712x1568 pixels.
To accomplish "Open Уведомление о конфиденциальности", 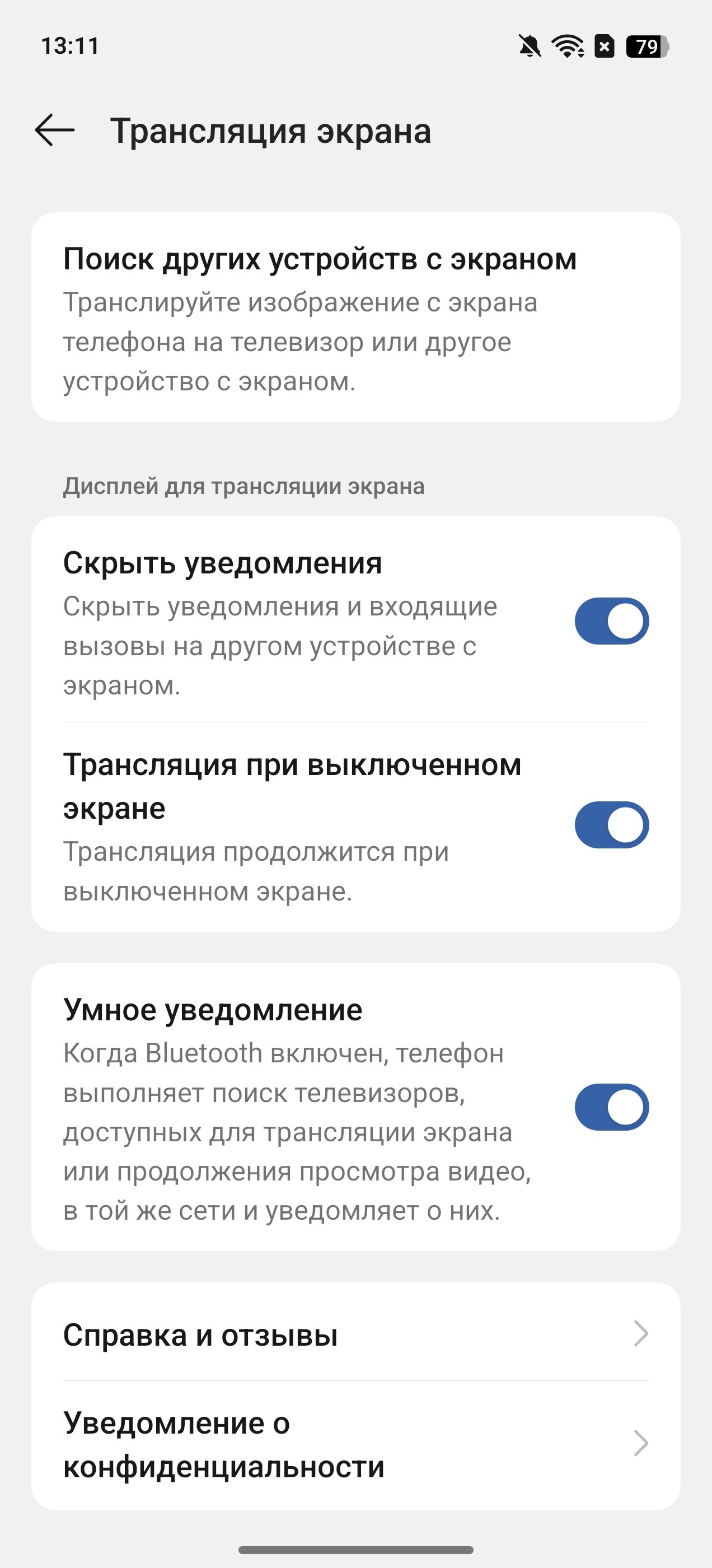I will coord(356,1445).
